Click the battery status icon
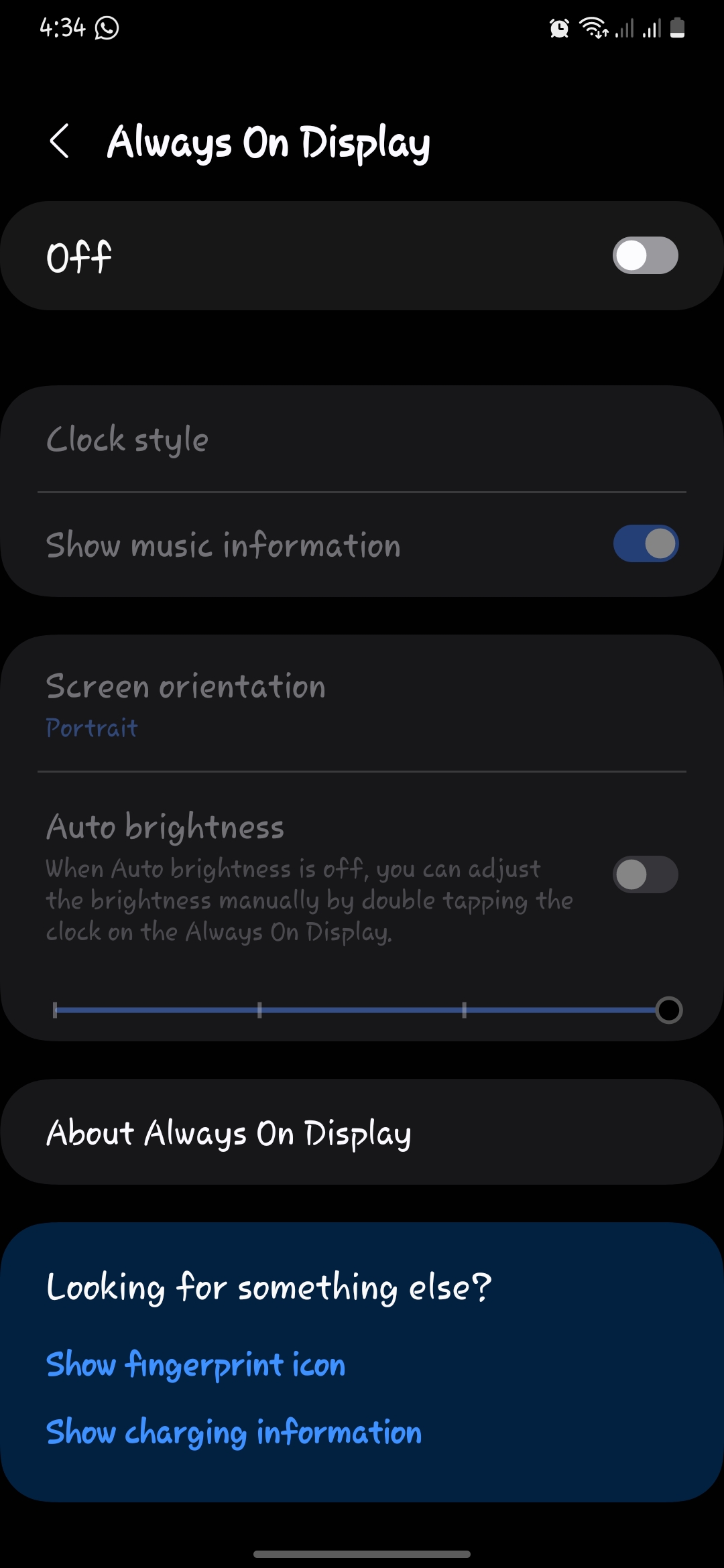The image size is (724, 1568). pyautogui.click(x=678, y=27)
